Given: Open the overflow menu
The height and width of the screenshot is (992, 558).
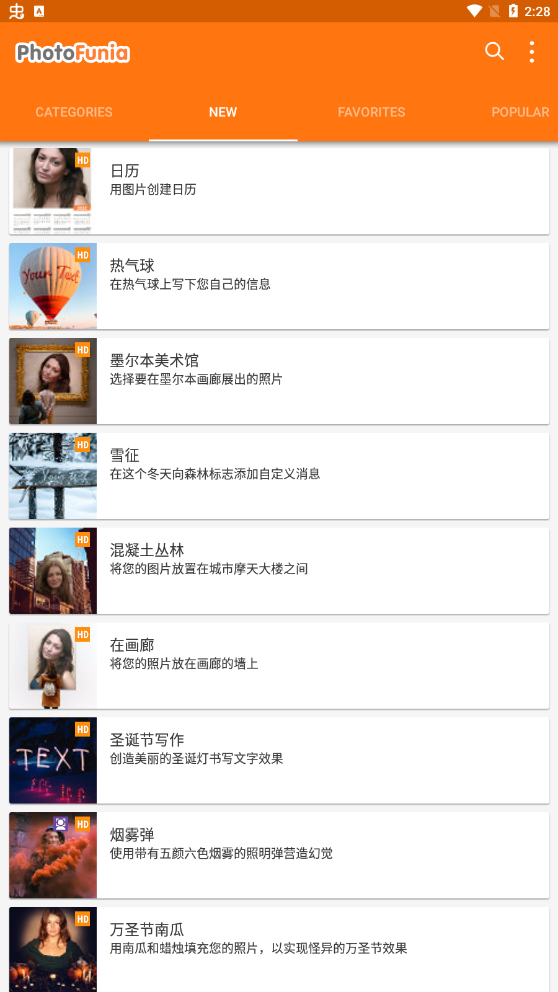Looking at the screenshot, I should pos(531,51).
